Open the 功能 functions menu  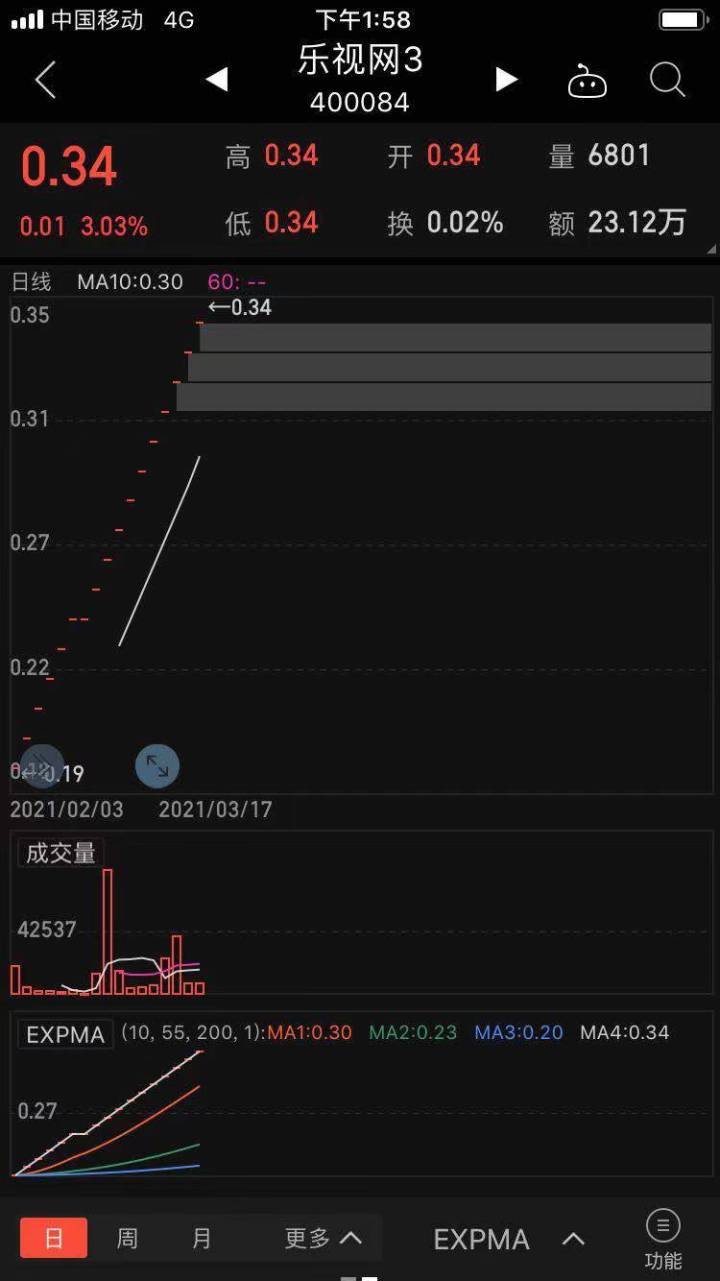(663, 1238)
